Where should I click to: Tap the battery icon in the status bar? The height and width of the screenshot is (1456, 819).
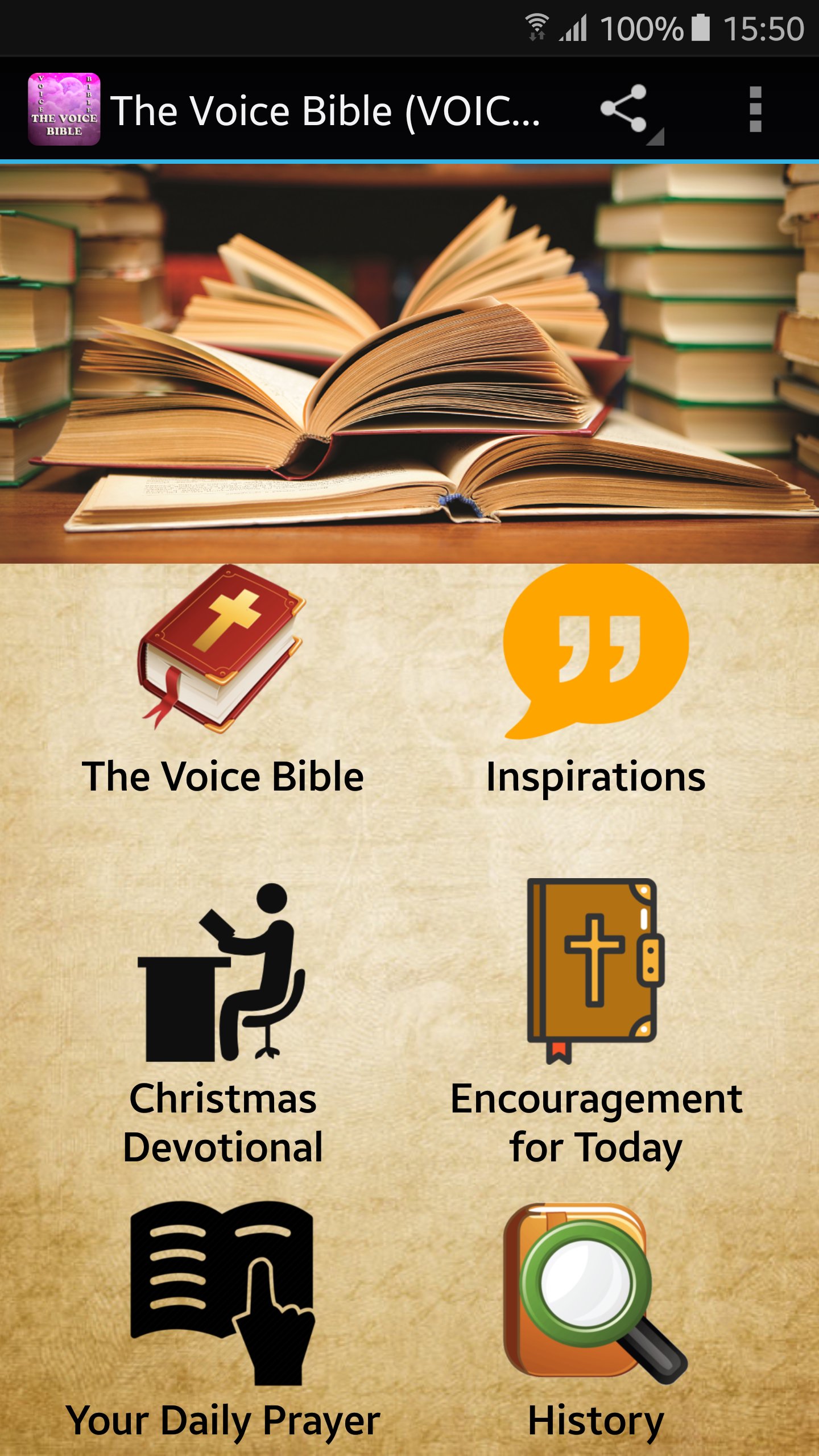pyautogui.click(x=702, y=27)
